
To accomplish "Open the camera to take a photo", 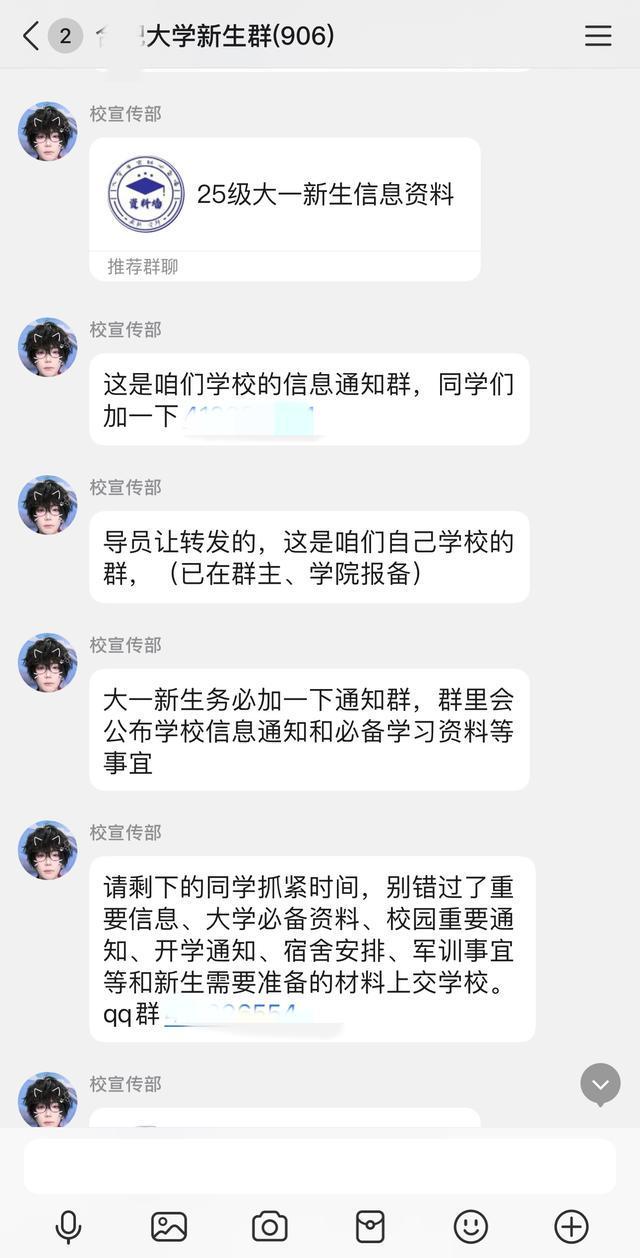I will 269,1226.
